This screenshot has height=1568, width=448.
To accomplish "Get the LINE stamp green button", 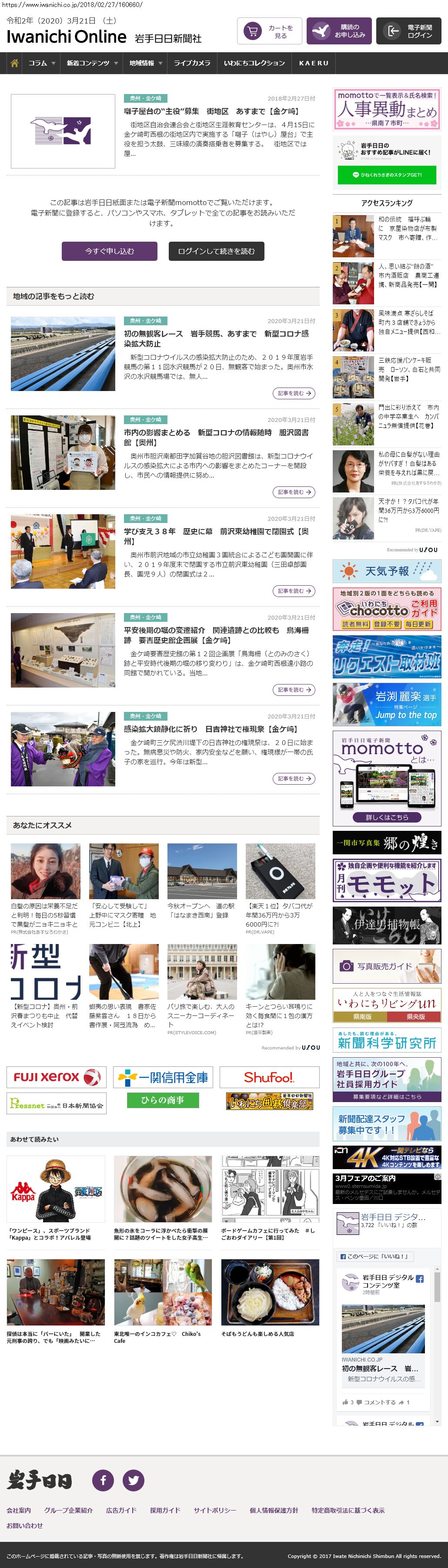I will pyautogui.click(x=387, y=175).
